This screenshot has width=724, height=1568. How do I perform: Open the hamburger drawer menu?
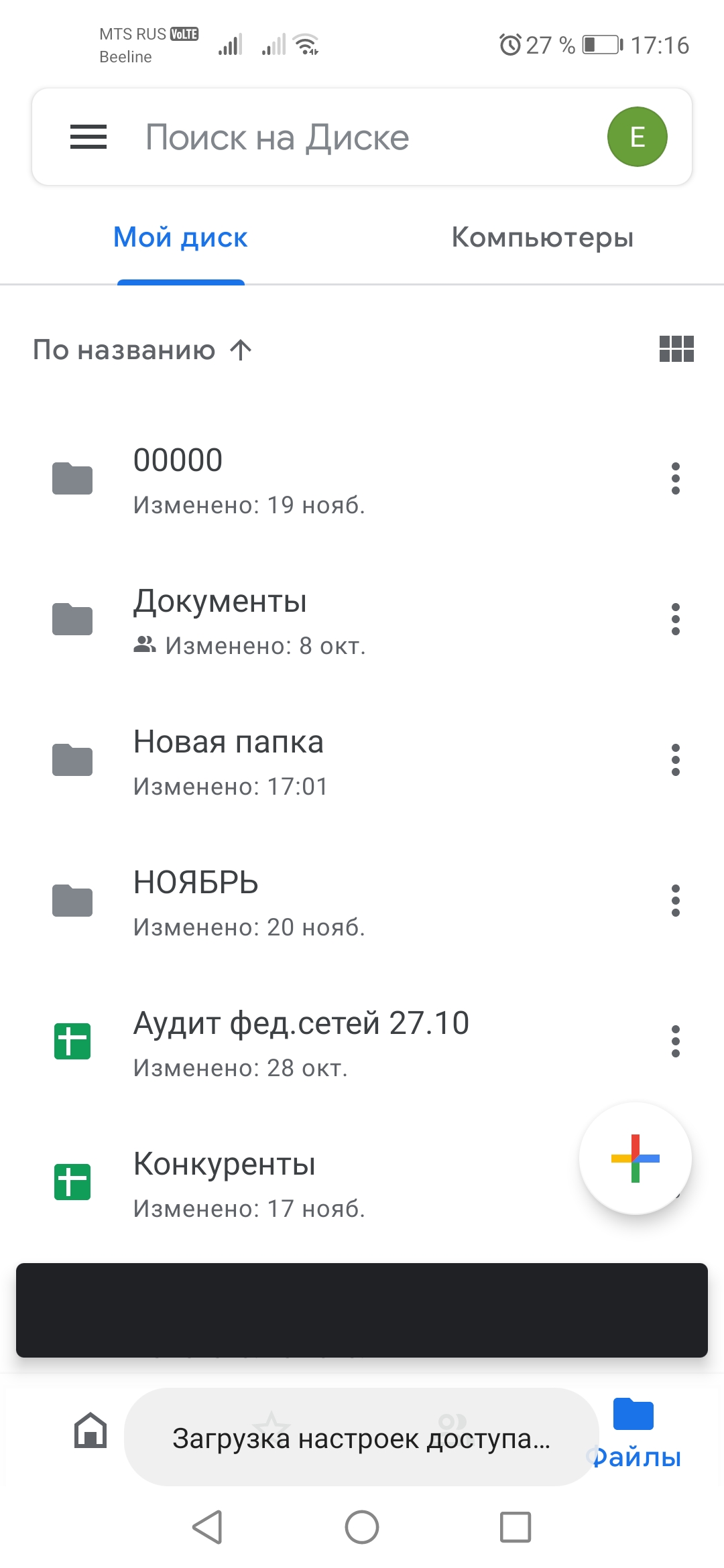tap(88, 137)
